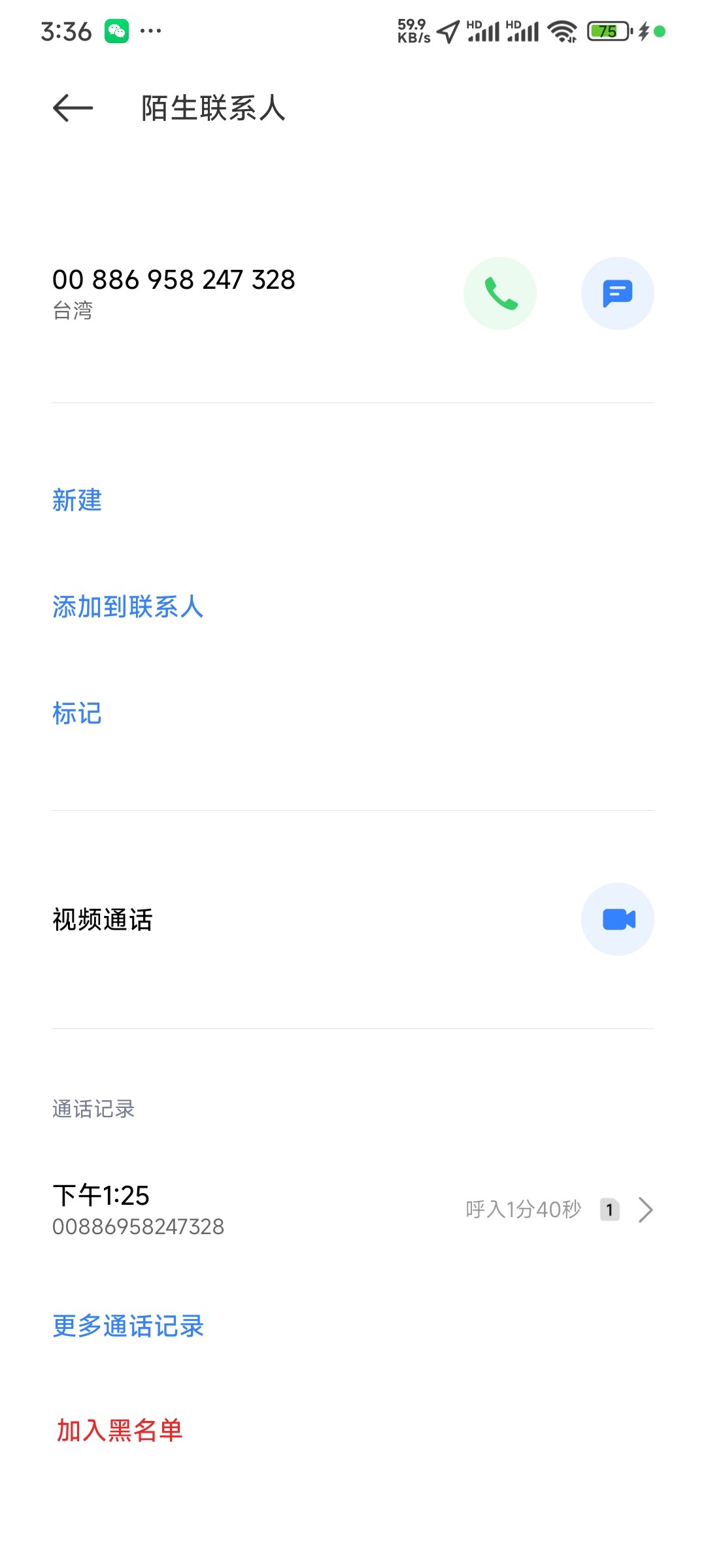Start a video call with camera icon
The width and height of the screenshot is (706, 1568).
click(618, 919)
